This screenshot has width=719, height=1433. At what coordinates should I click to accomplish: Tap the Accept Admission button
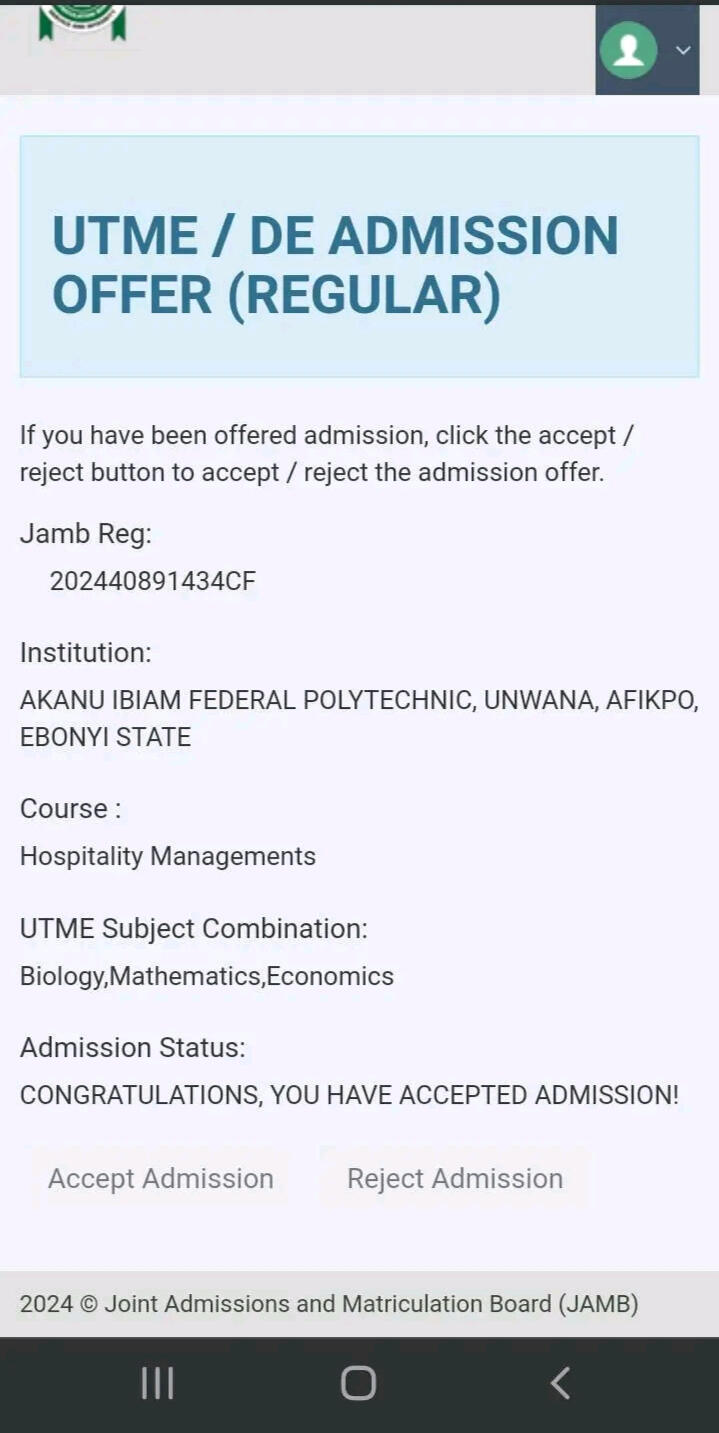tap(161, 1178)
